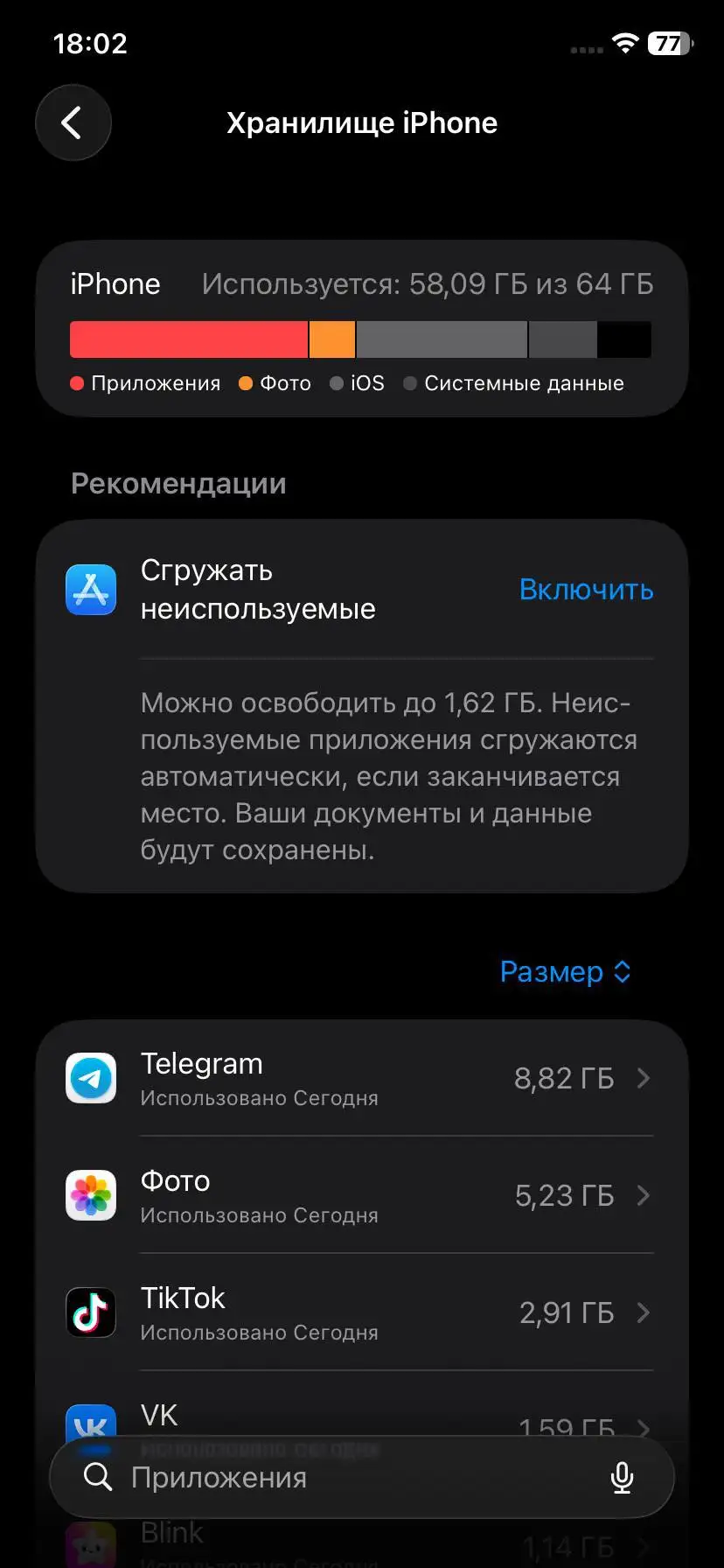This screenshot has height=1568, width=724.
Task: Open the Фото storage entry
Action: [362, 1195]
